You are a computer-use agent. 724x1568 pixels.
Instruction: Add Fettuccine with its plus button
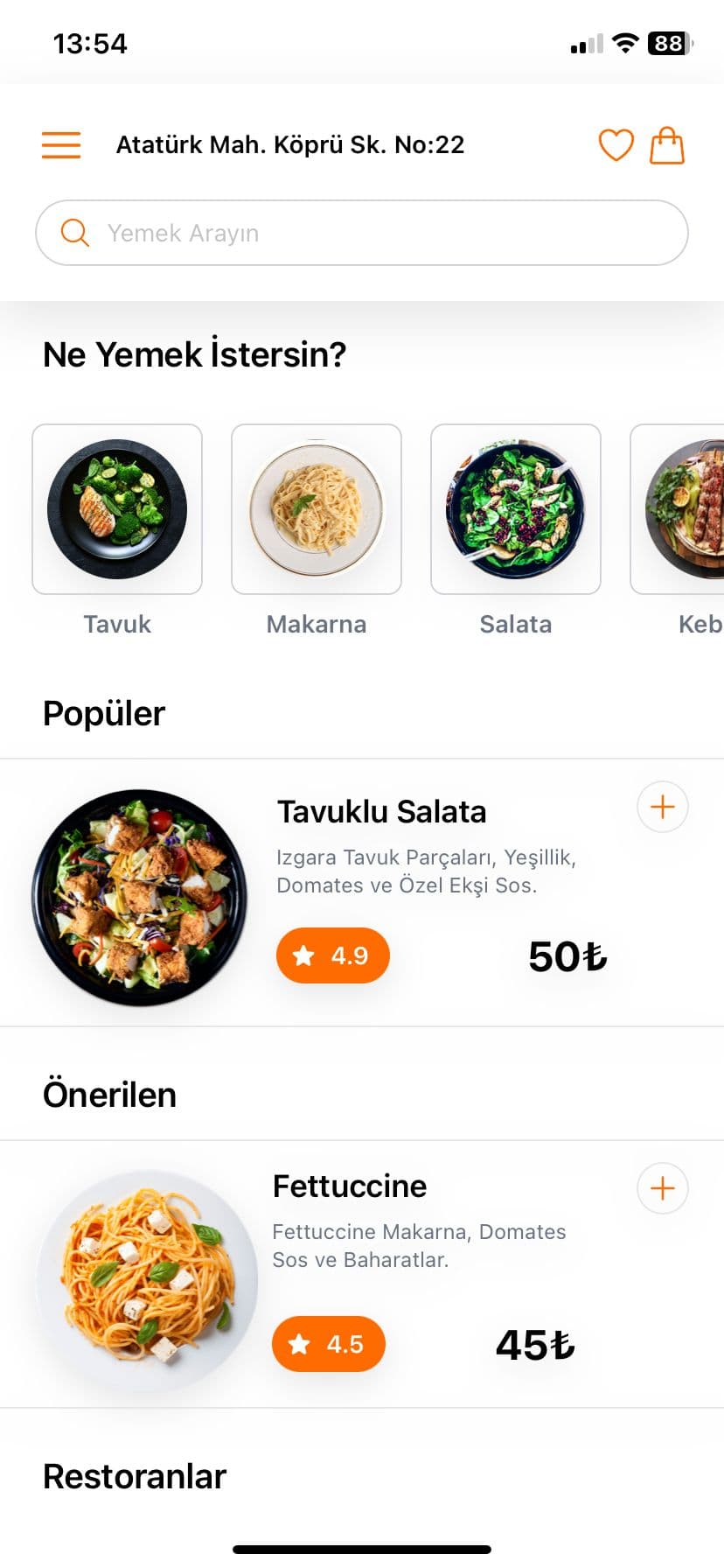[663, 1188]
